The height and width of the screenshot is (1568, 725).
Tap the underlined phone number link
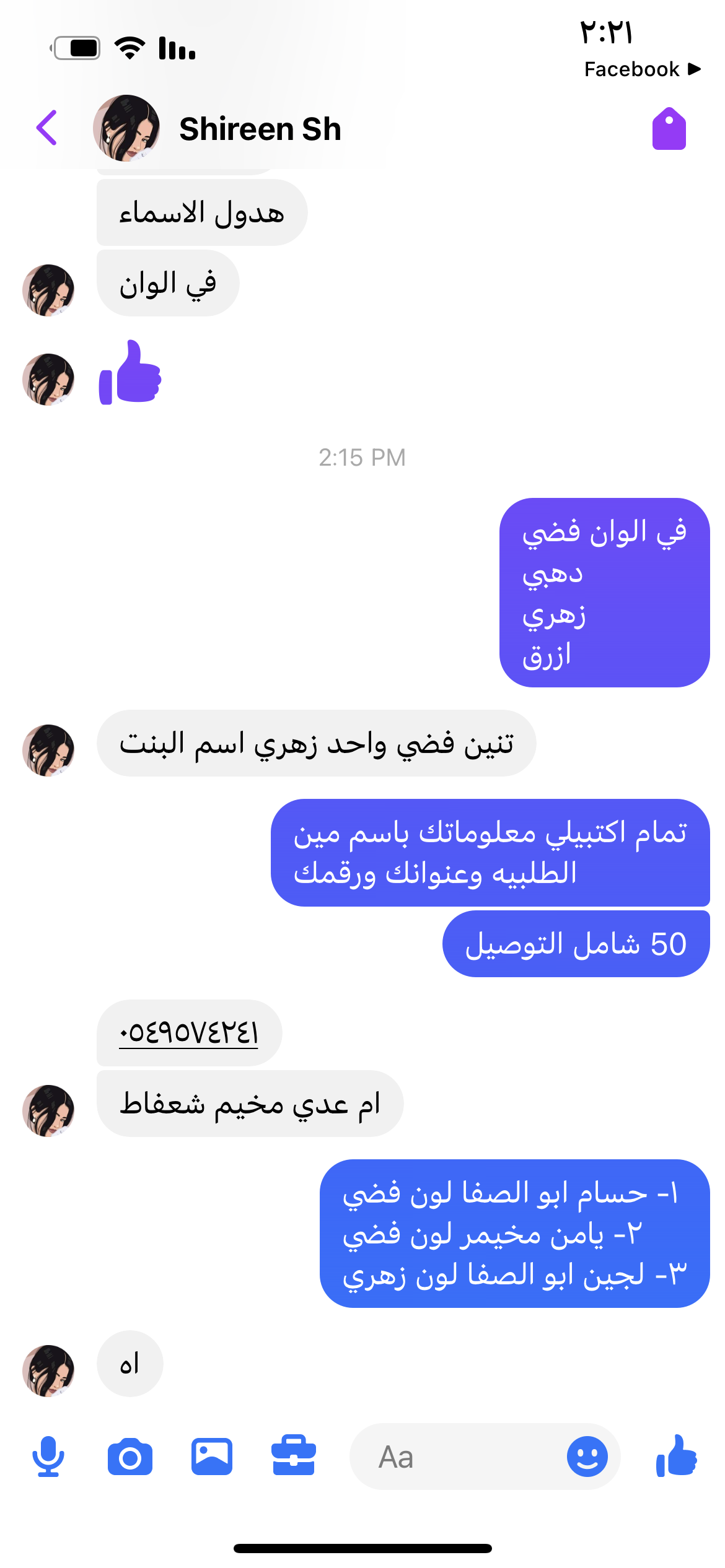(x=188, y=1033)
